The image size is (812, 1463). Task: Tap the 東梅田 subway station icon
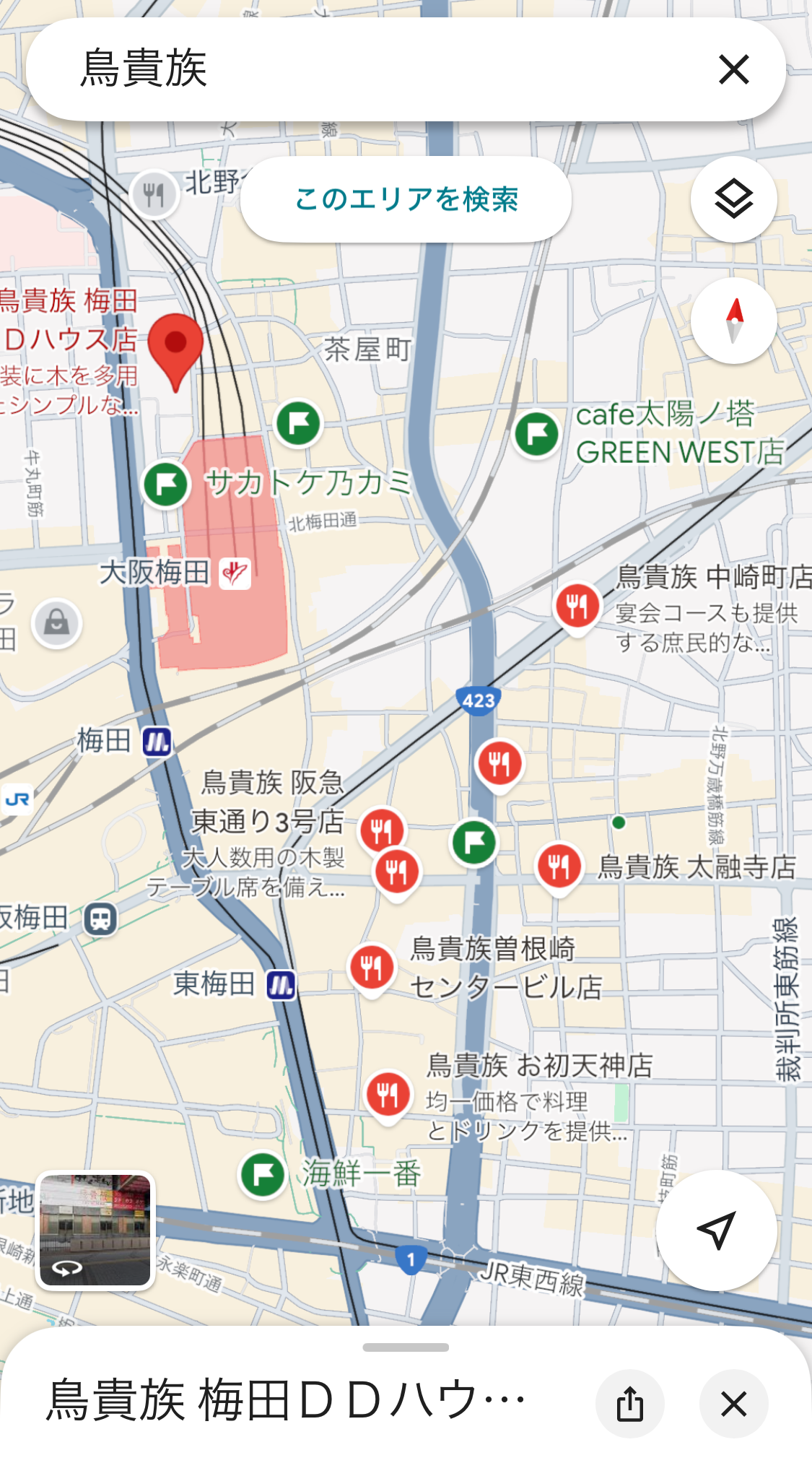pos(281,985)
